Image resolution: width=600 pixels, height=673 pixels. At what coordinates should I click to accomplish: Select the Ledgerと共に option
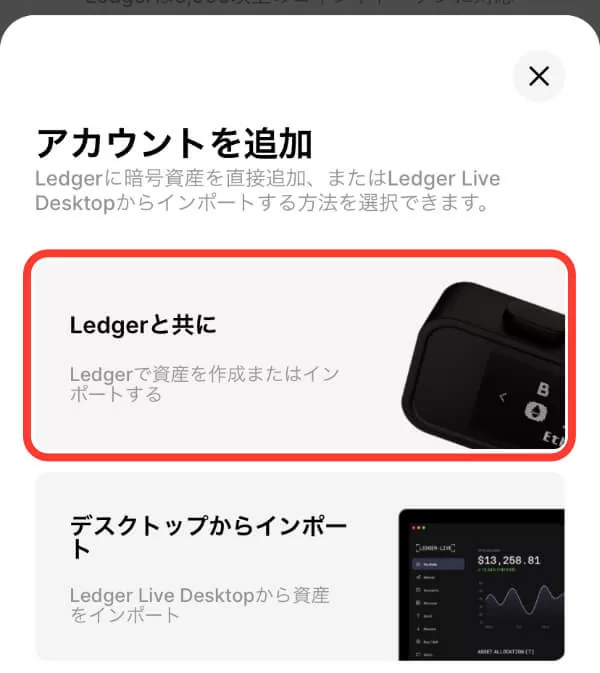(x=299, y=352)
